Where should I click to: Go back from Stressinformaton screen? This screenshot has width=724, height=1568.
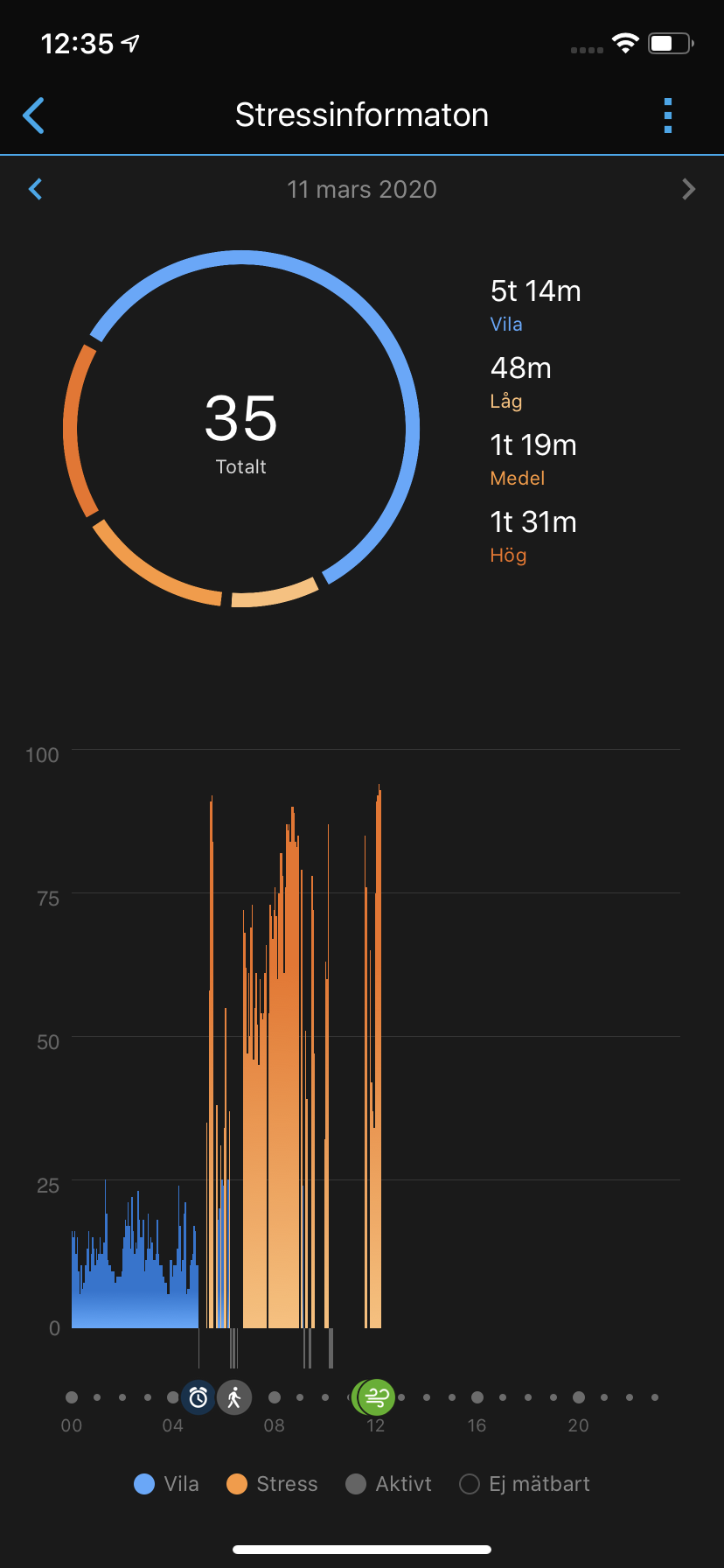[34, 115]
